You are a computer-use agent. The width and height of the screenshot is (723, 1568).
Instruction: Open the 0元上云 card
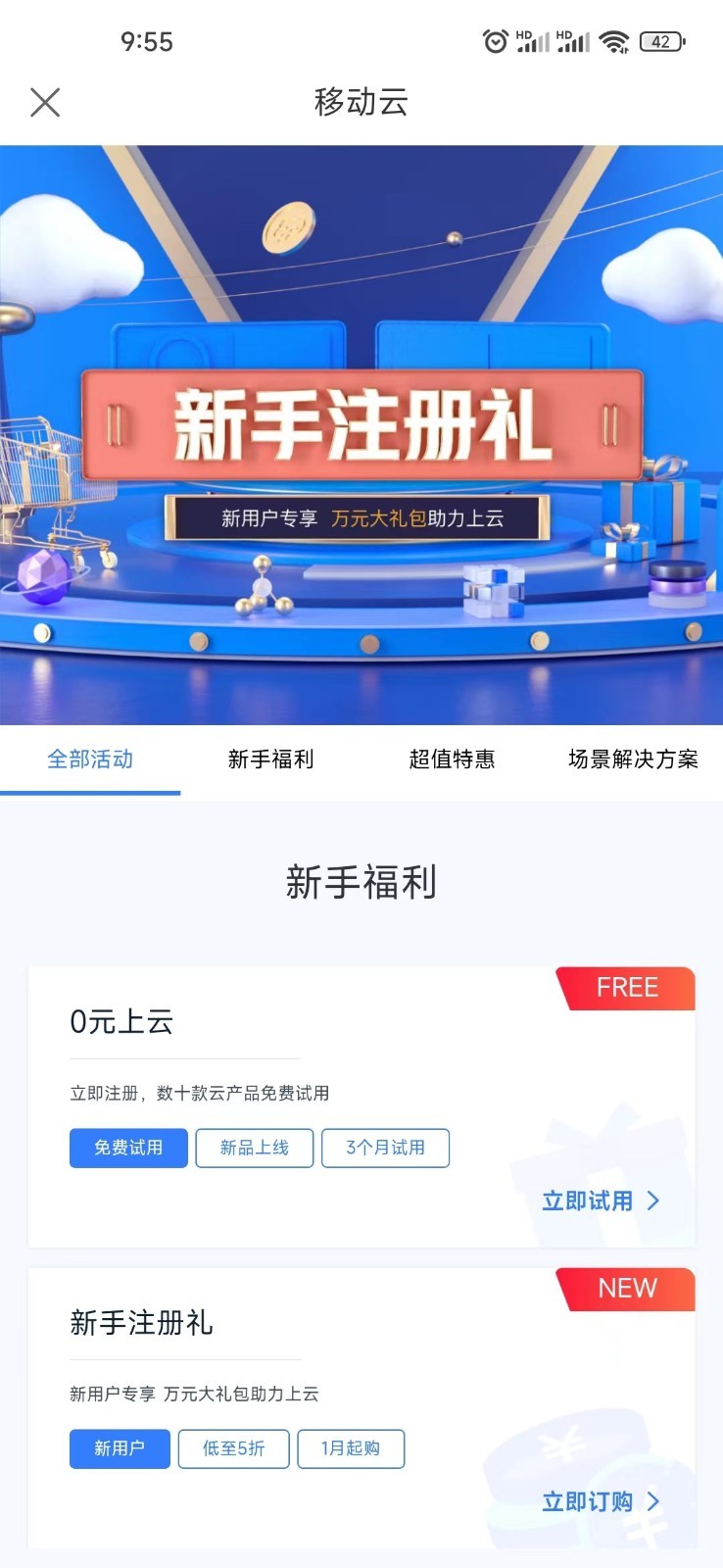click(361, 1107)
